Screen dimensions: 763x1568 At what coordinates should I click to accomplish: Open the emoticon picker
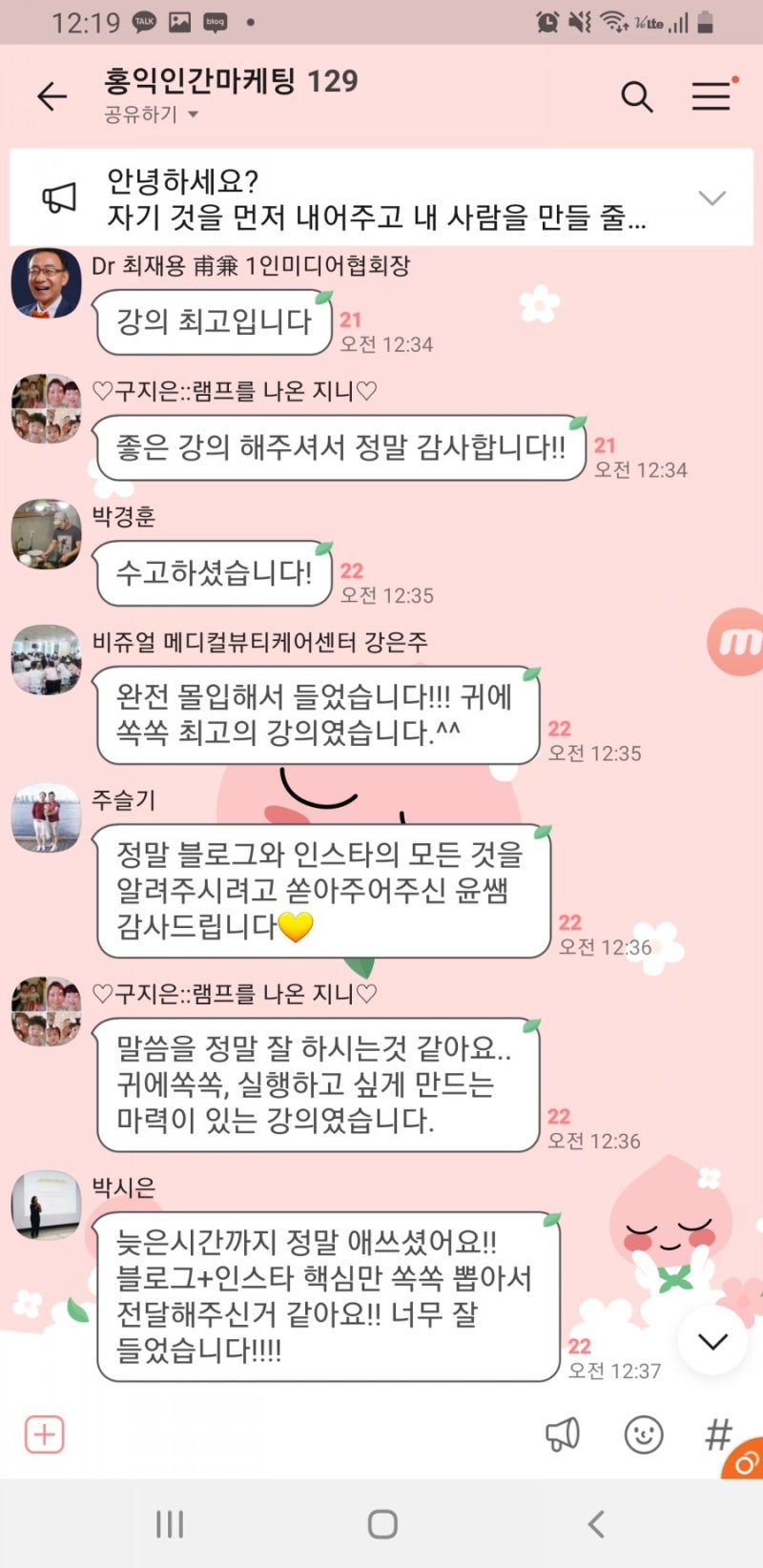pos(644,1434)
